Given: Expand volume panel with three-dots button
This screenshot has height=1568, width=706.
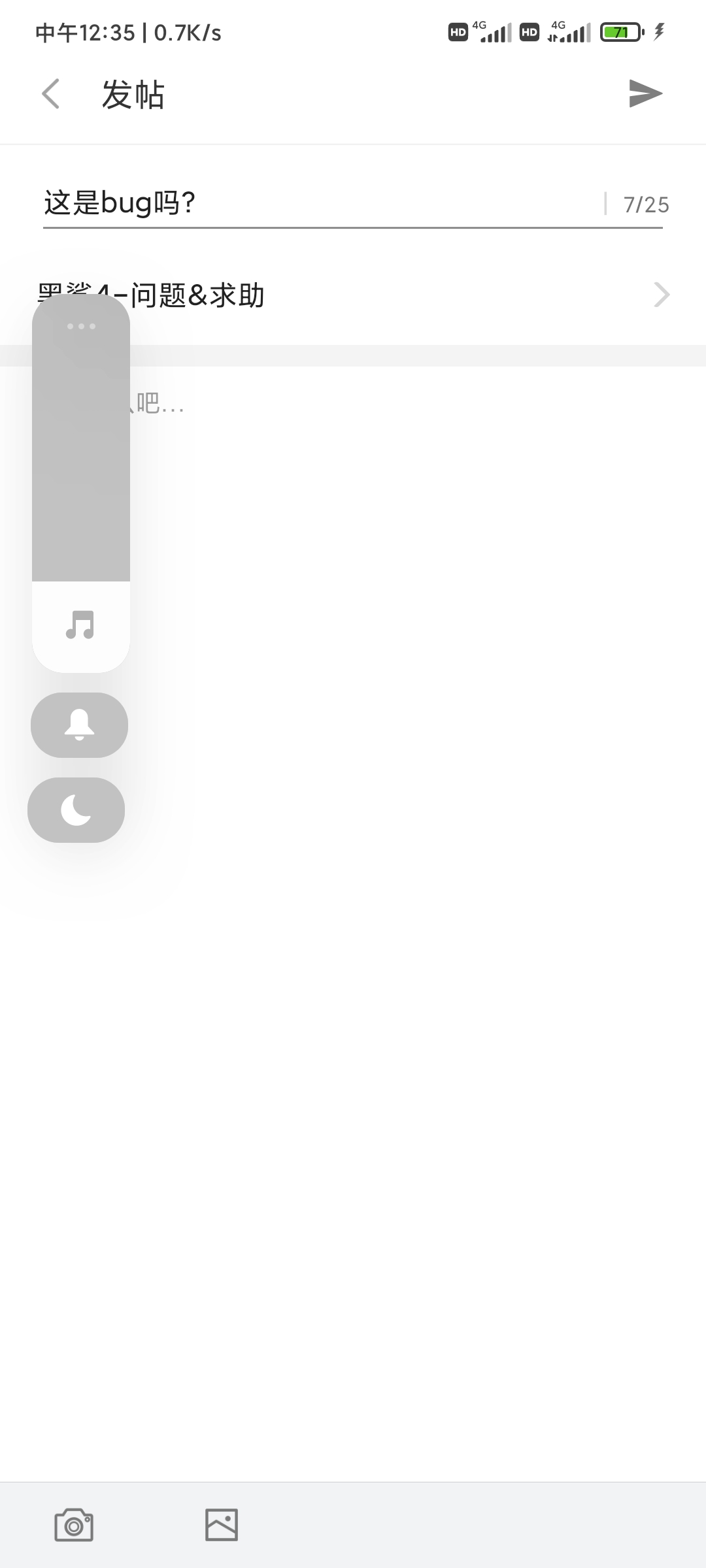Looking at the screenshot, I should coord(81,326).
